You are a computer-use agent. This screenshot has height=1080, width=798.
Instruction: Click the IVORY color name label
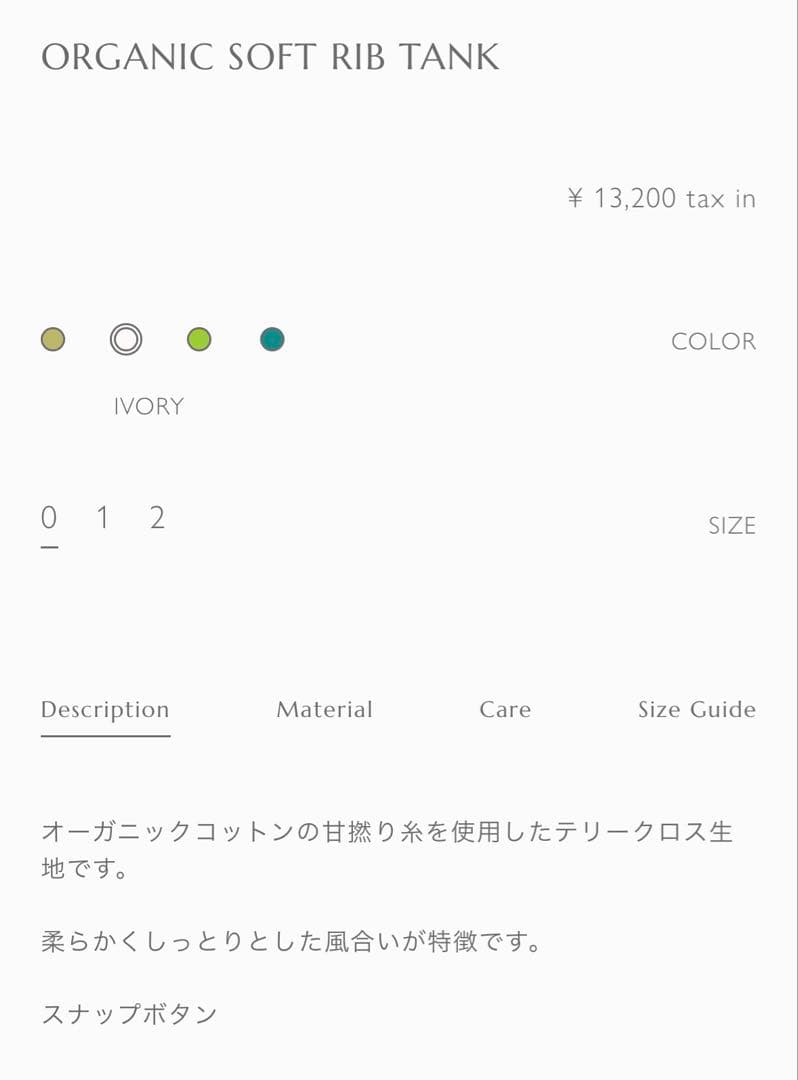pos(148,406)
